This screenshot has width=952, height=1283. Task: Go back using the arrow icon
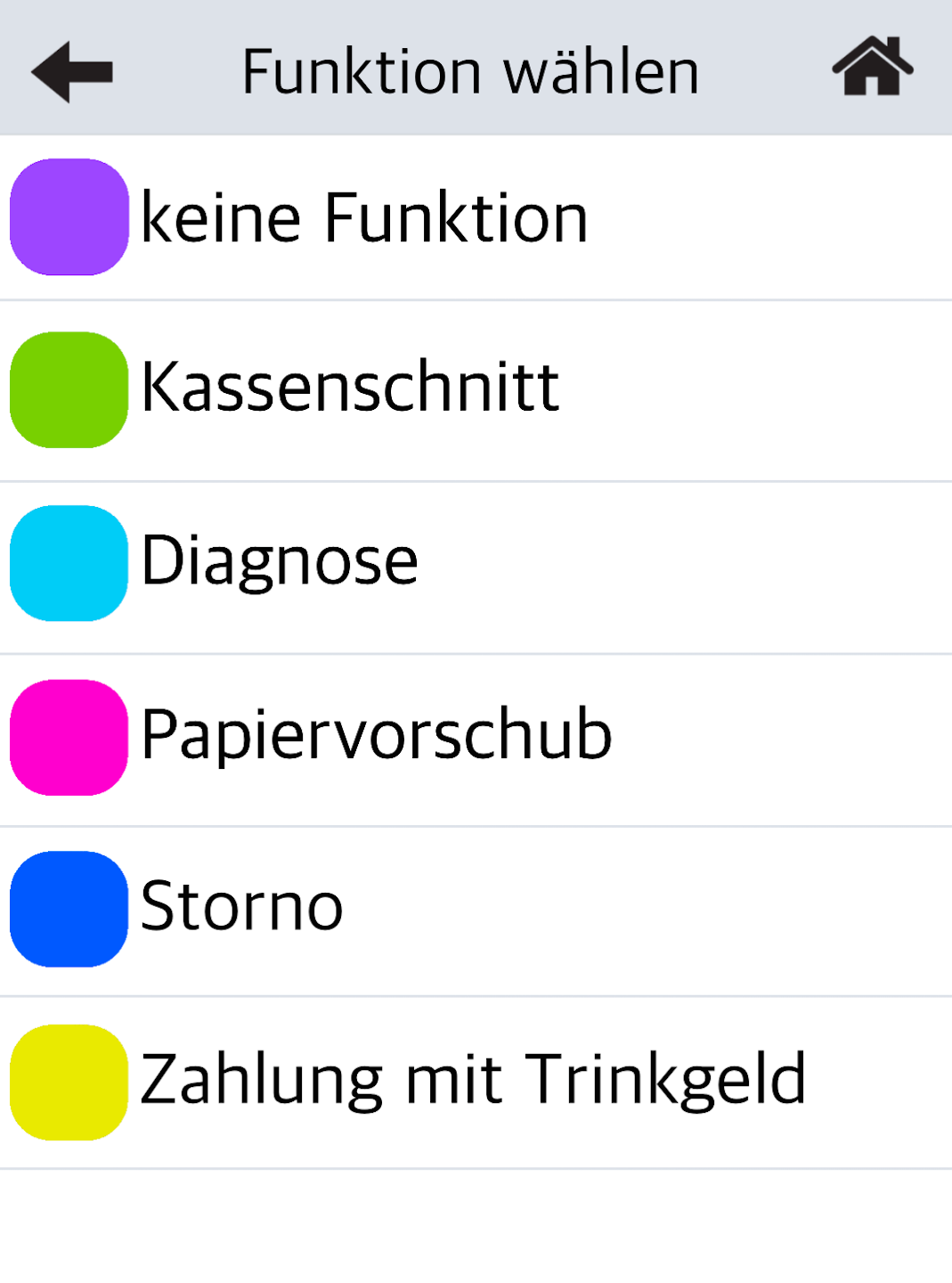72,71
